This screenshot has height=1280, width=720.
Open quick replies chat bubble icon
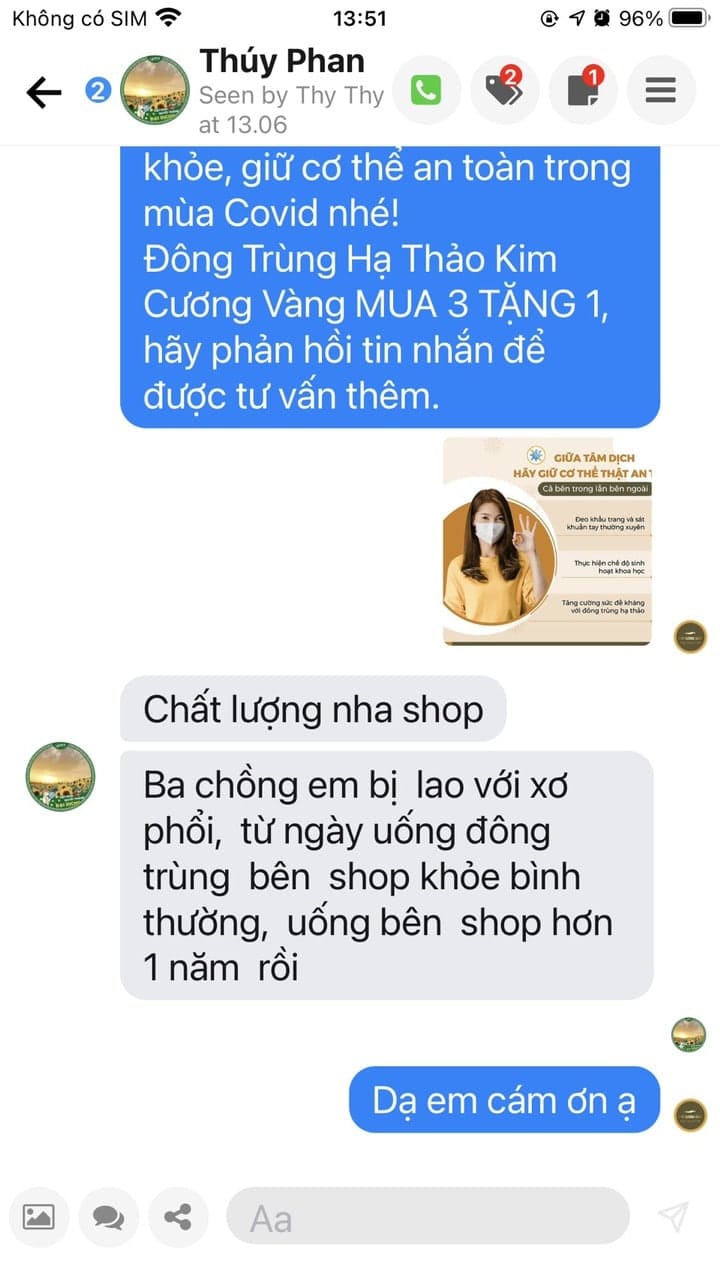tap(108, 1217)
